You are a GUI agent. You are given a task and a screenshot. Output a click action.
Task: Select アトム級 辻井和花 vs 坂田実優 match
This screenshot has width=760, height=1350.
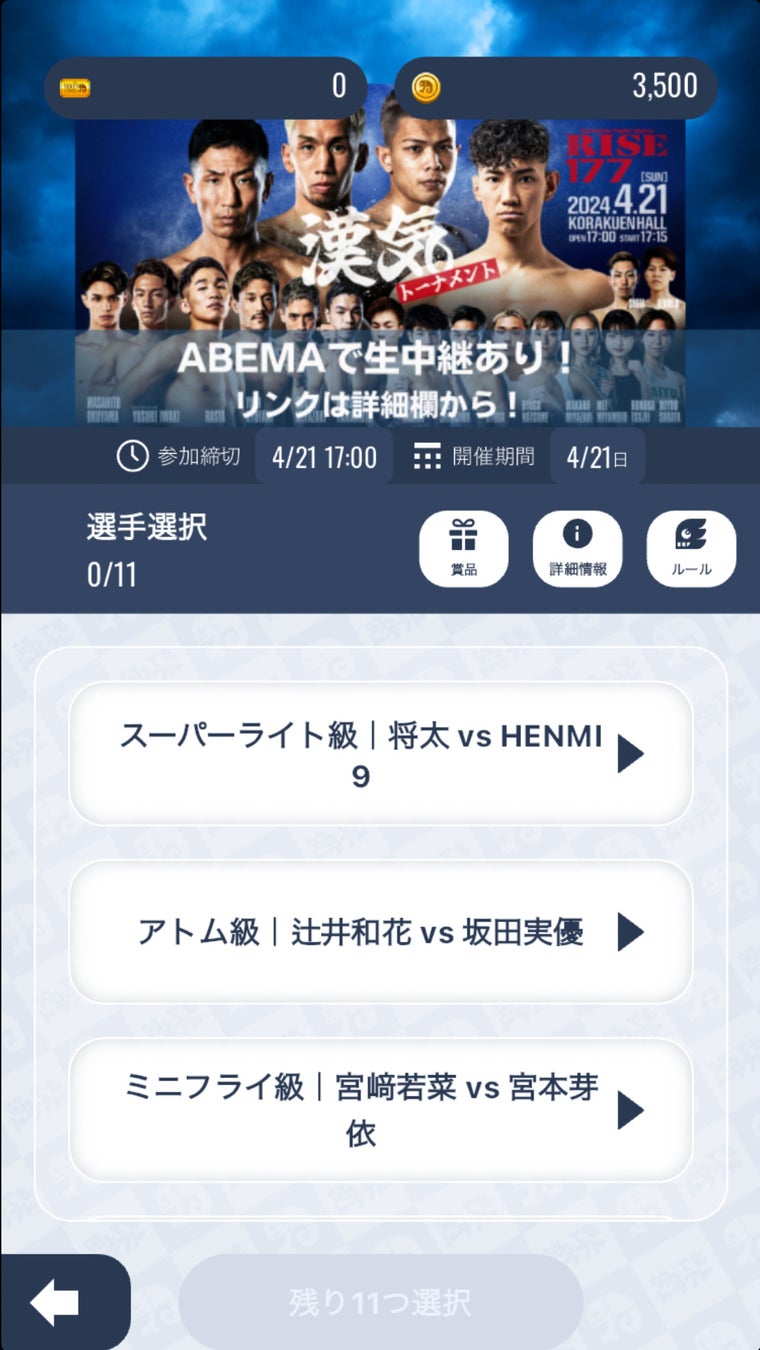pos(380,932)
